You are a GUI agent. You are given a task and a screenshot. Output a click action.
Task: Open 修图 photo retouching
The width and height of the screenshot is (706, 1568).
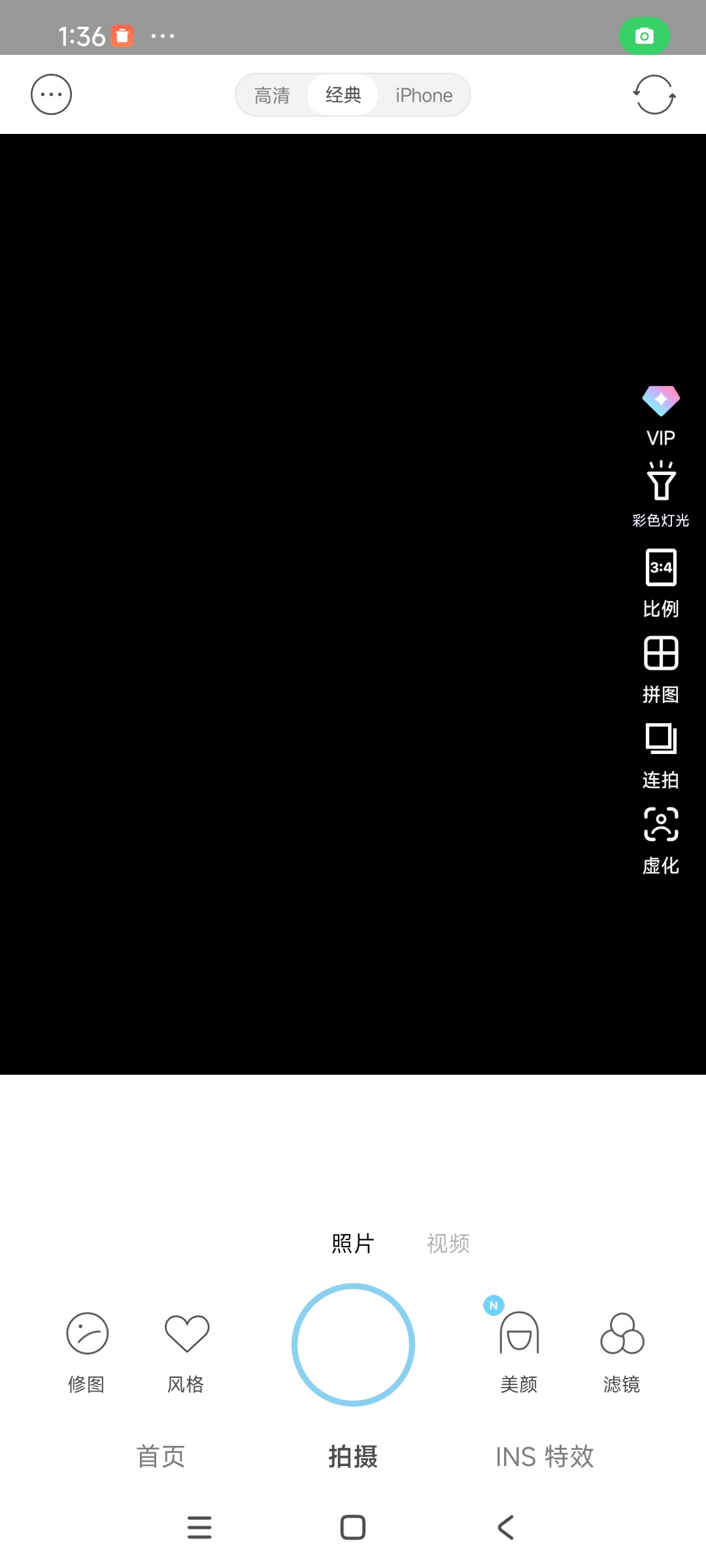[x=87, y=1350]
